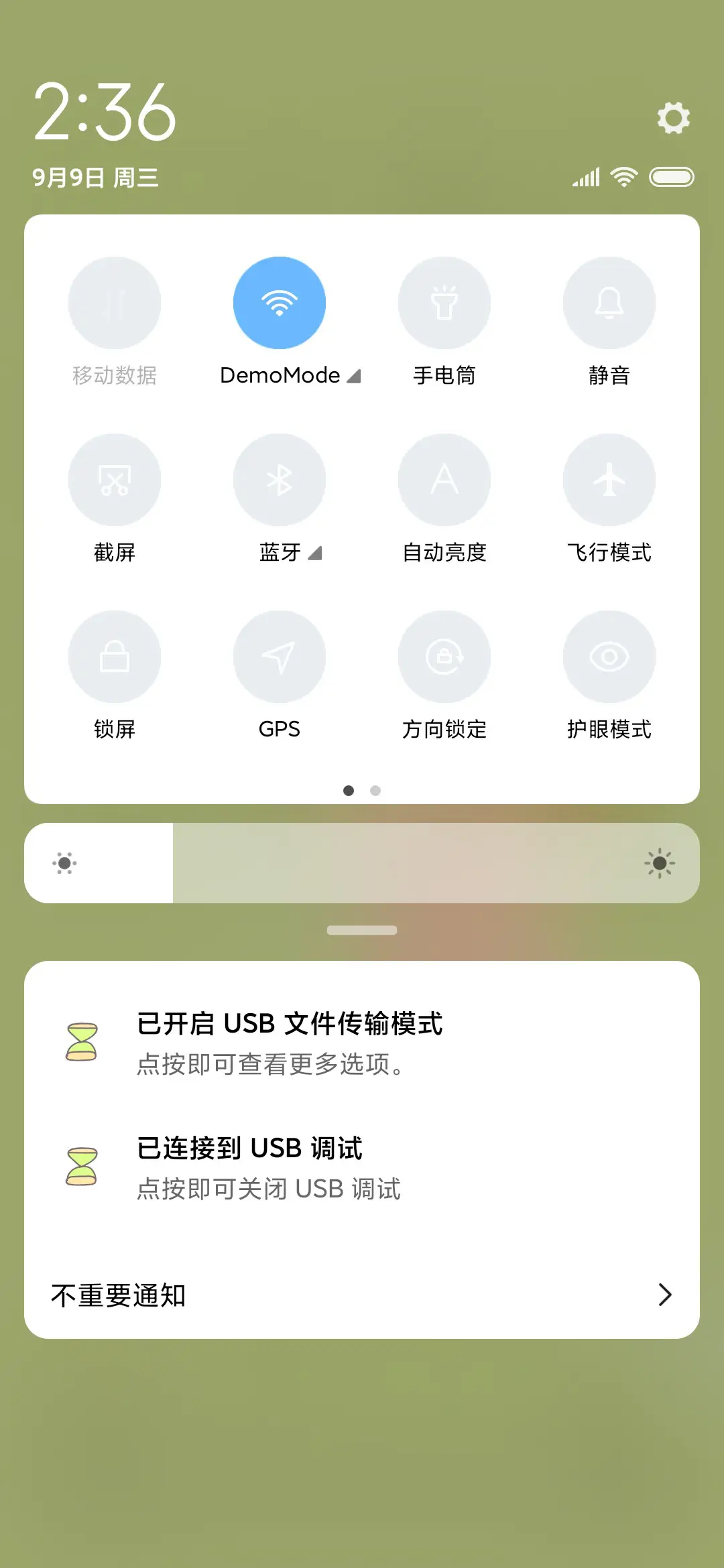Image resolution: width=724 pixels, height=1568 pixels.
Task: Tap the screen lock (锁屏) tile
Action: click(115, 657)
